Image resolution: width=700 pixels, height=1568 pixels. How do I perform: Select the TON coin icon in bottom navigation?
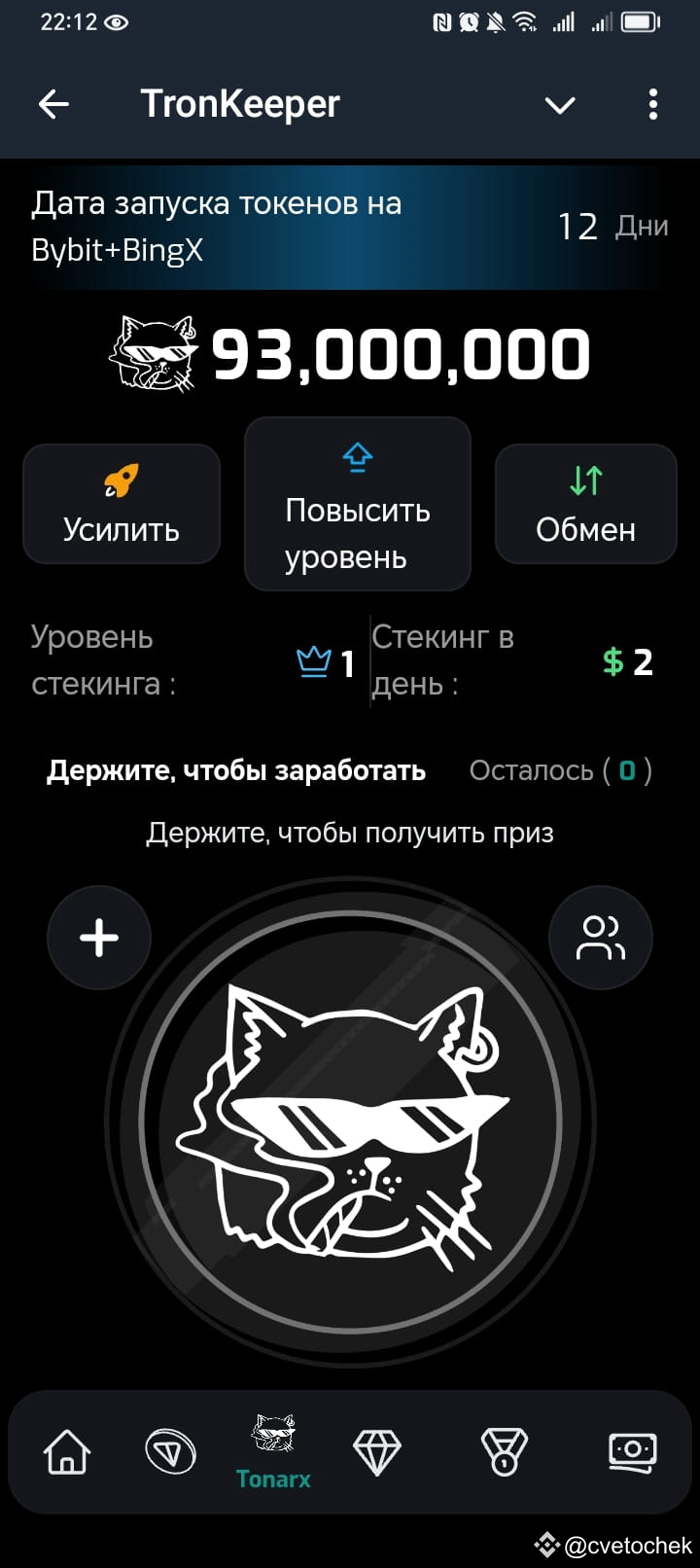pos(169,1449)
